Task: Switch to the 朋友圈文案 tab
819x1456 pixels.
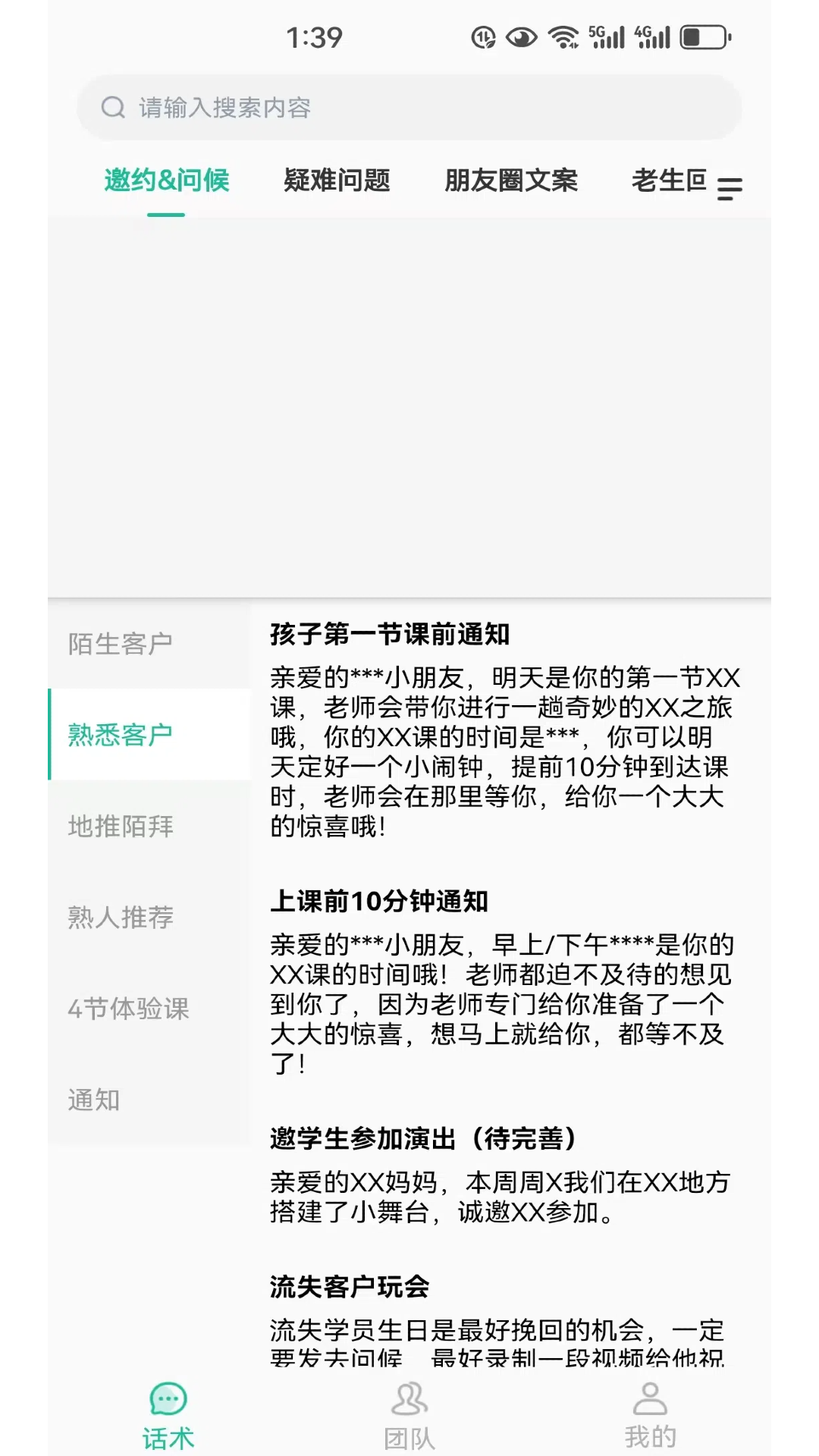Action: 511,180
